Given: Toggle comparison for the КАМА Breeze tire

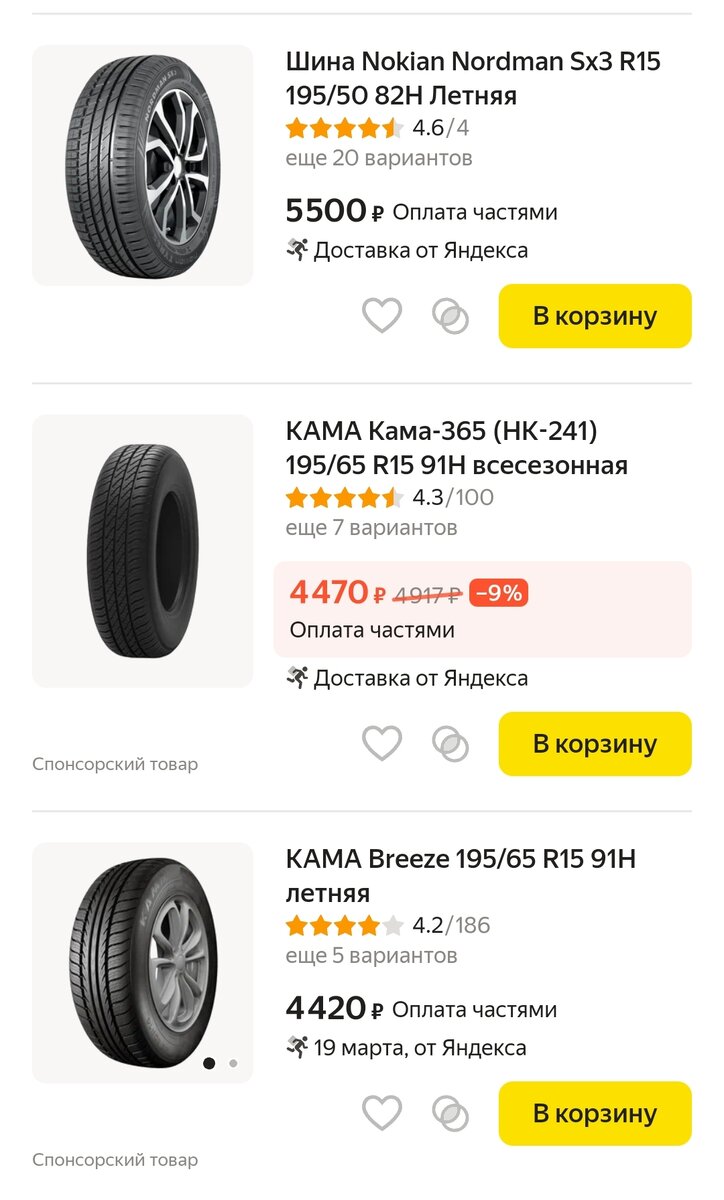Looking at the screenshot, I should pyautogui.click(x=449, y=1112).
